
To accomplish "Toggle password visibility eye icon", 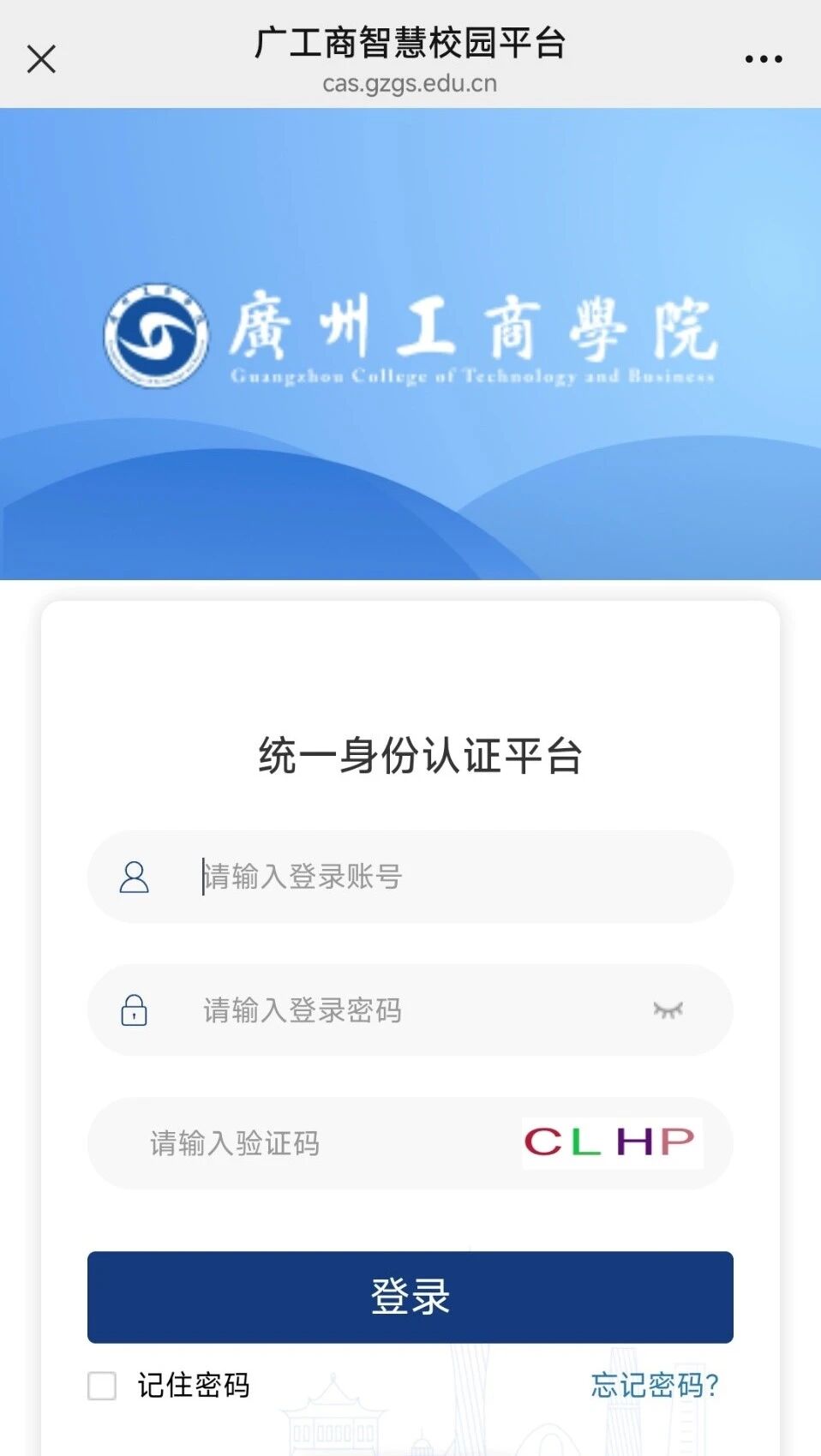I will (x=668, y=1010).
